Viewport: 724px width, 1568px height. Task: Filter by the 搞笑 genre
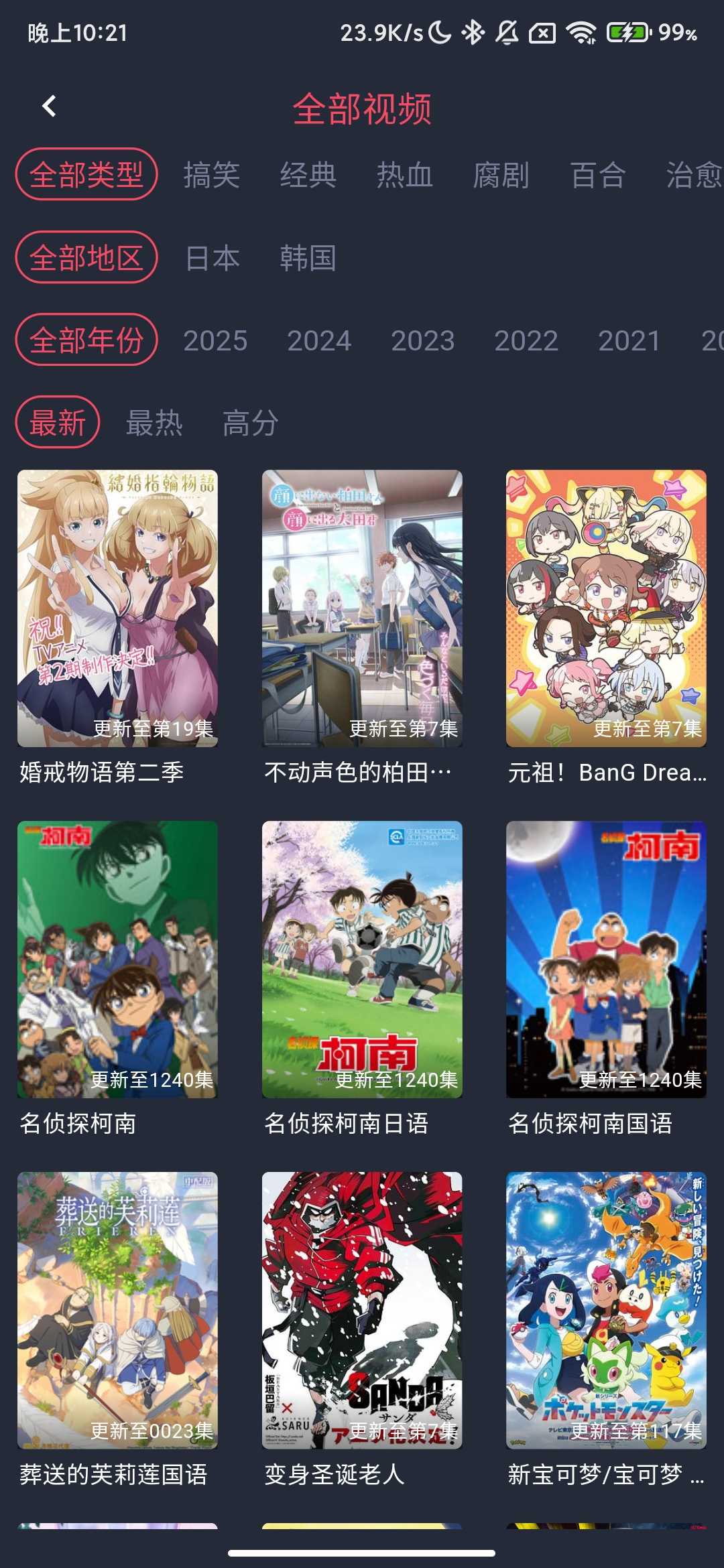click(x=212, y=175)
